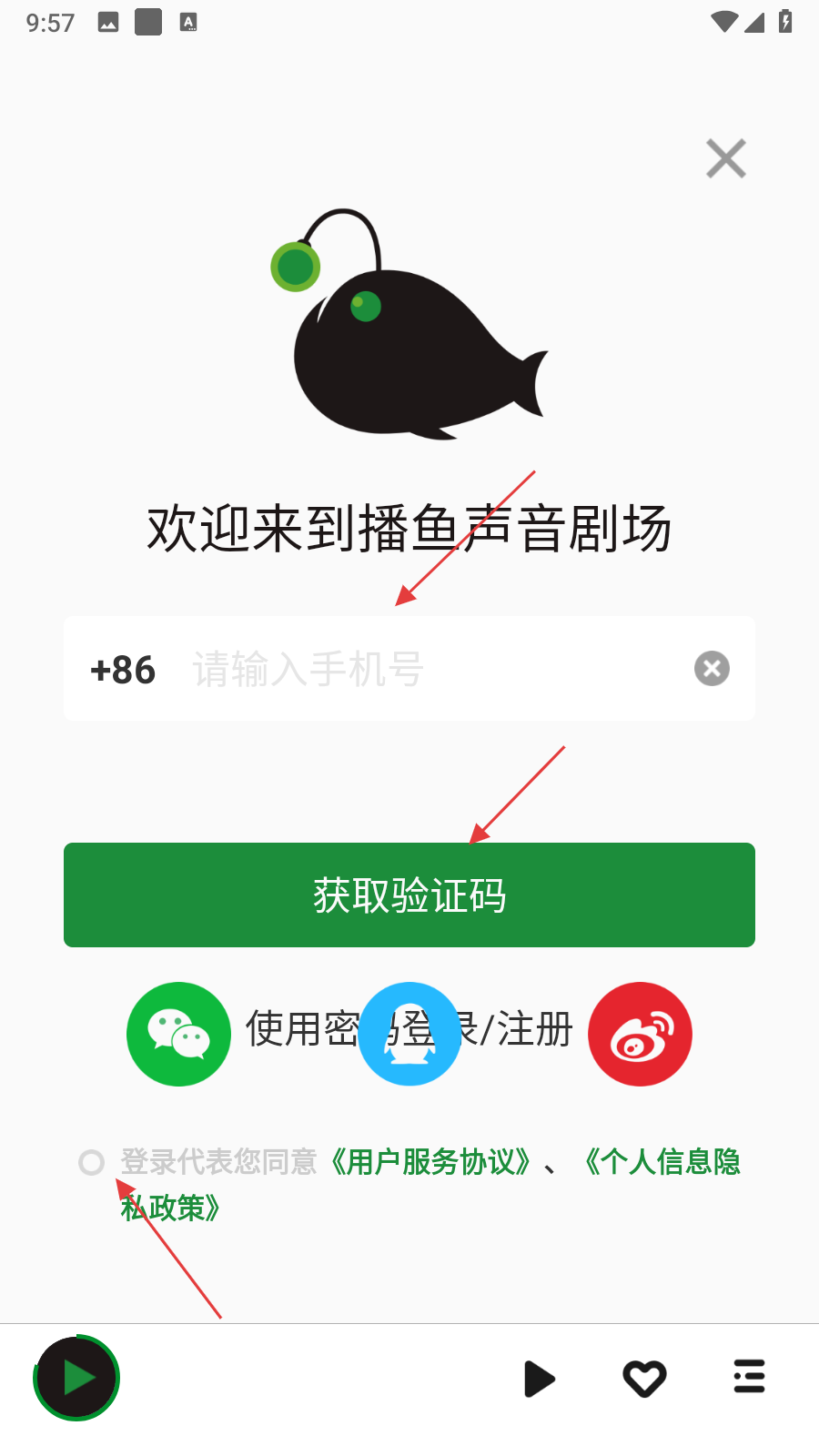Favorite the current track with the heart
The height and width of the screenshot is (1456, 819).
(644, 1379)
